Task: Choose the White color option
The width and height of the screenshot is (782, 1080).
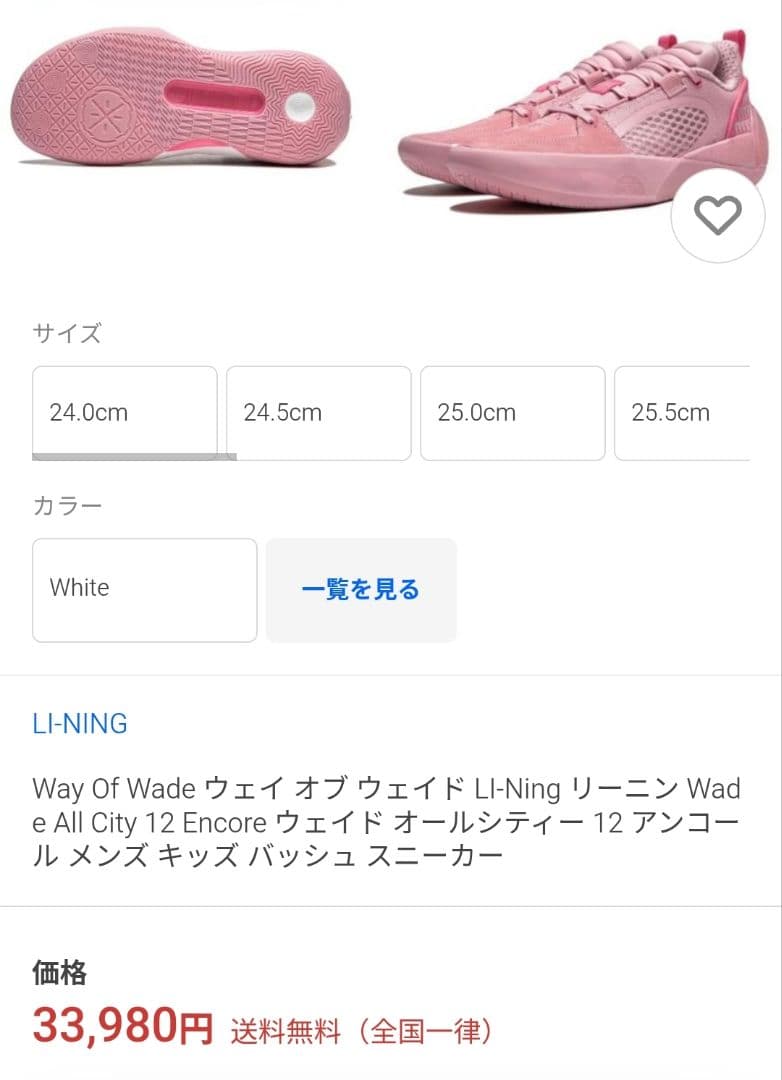Action: (144, 589)
